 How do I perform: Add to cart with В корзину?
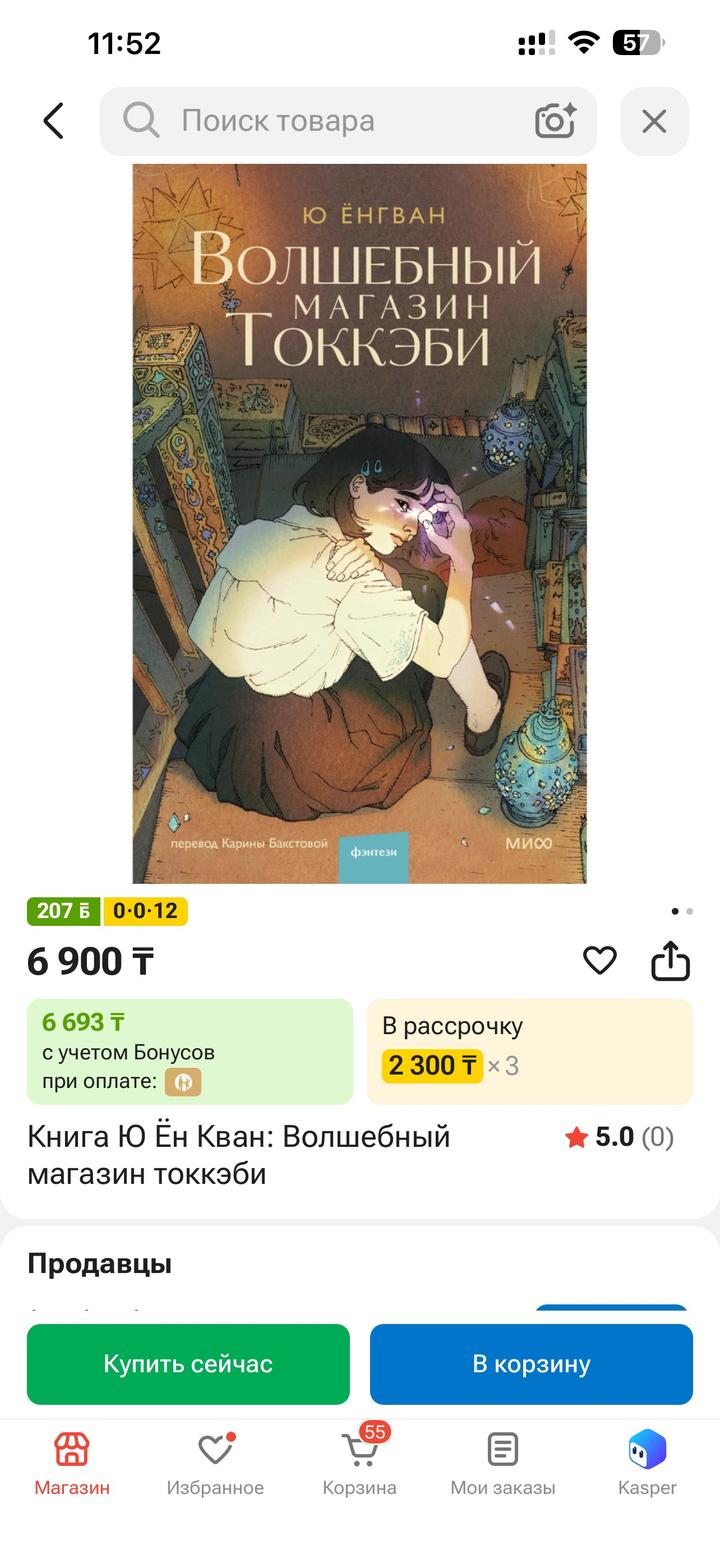[531, 1364]
